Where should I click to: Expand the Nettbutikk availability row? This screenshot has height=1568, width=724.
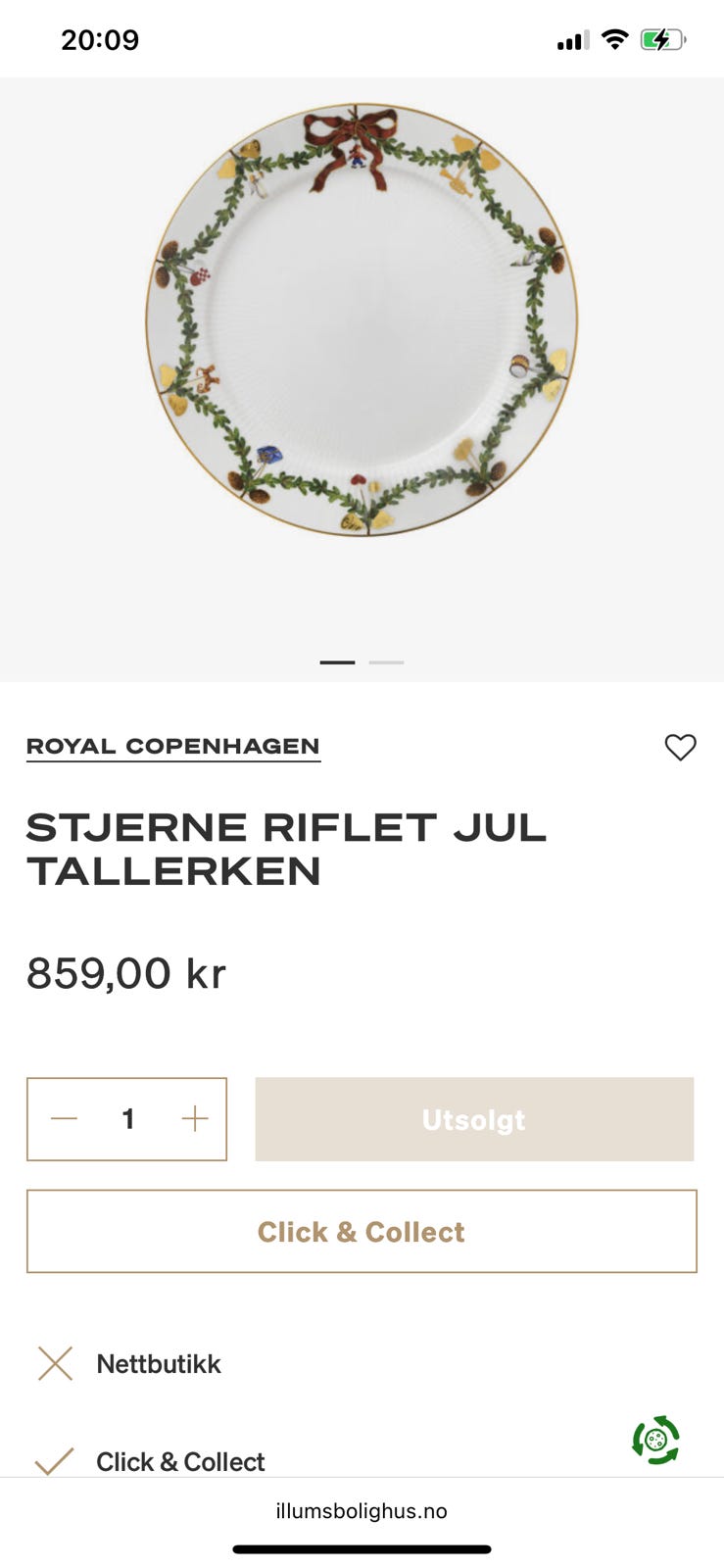point(159,1362)
